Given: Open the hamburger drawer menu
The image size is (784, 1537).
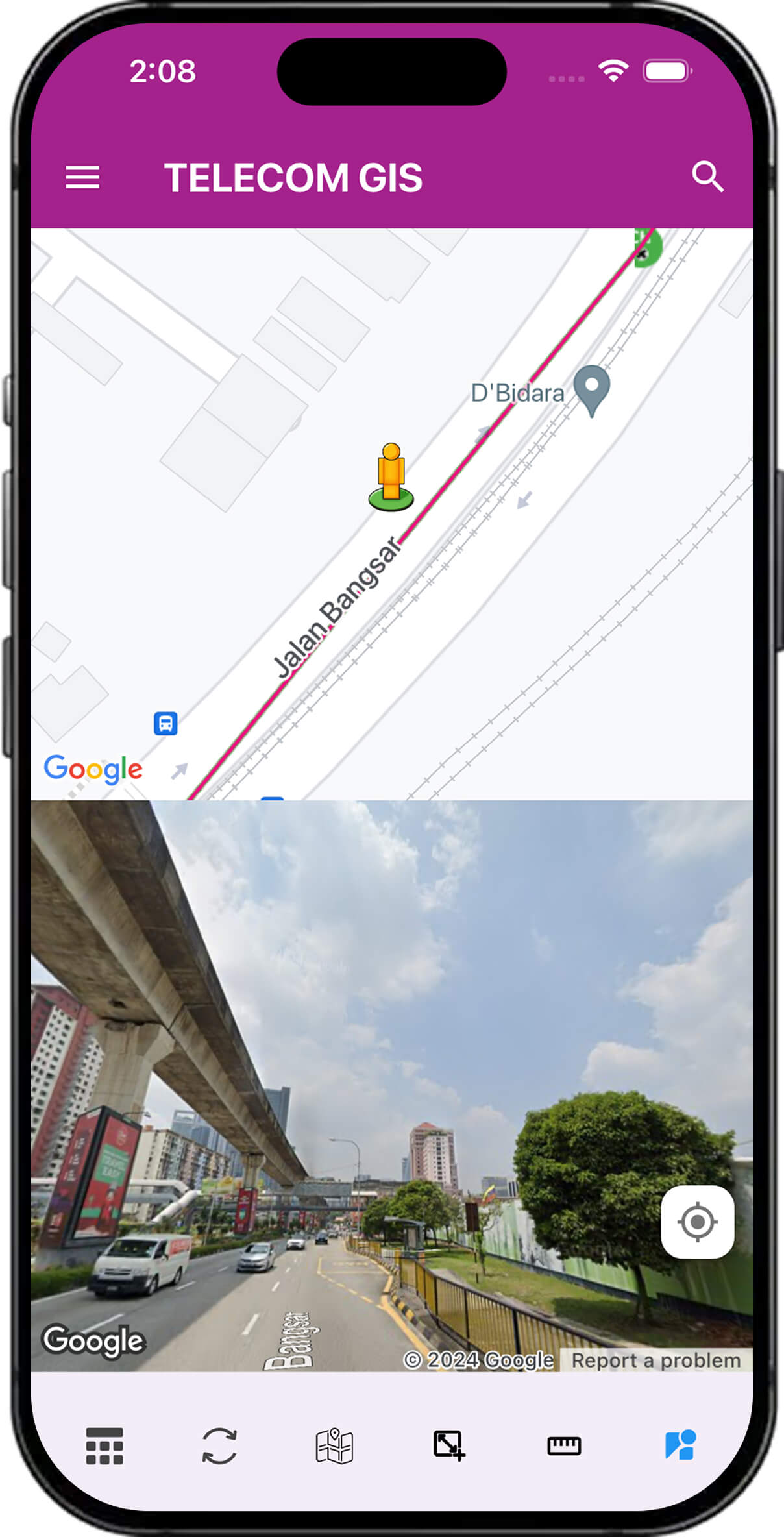Looking at the screenshot, I should coord(82,177).
